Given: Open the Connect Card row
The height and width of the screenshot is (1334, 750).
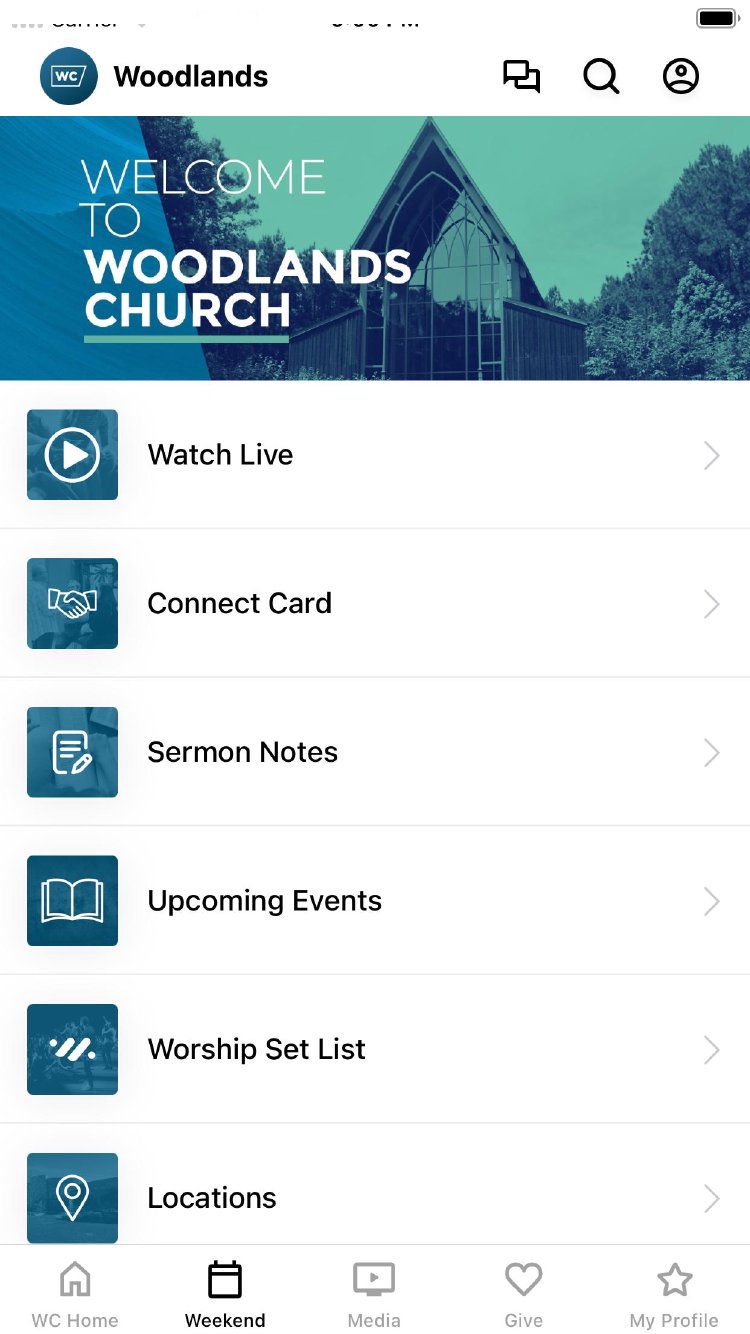Looking at the screenshot, I should point(374,604).
